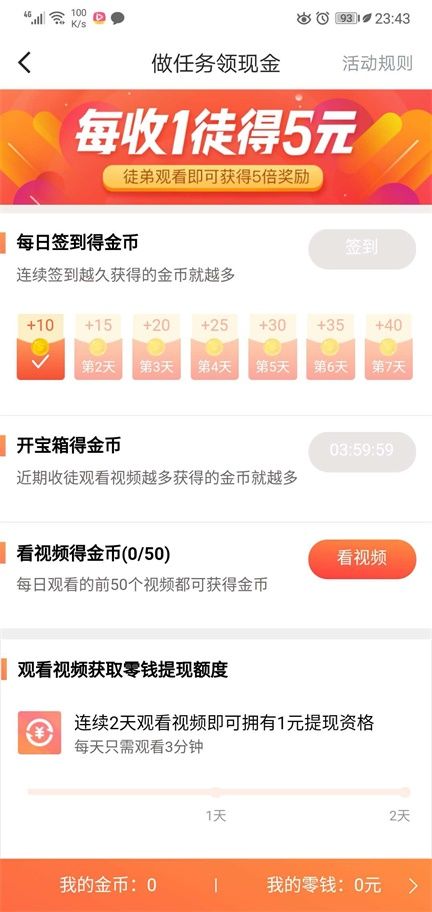Tap the 03:59:59 treasure box timer button
This screenshot has width=432, height=912.
[362, 451]
